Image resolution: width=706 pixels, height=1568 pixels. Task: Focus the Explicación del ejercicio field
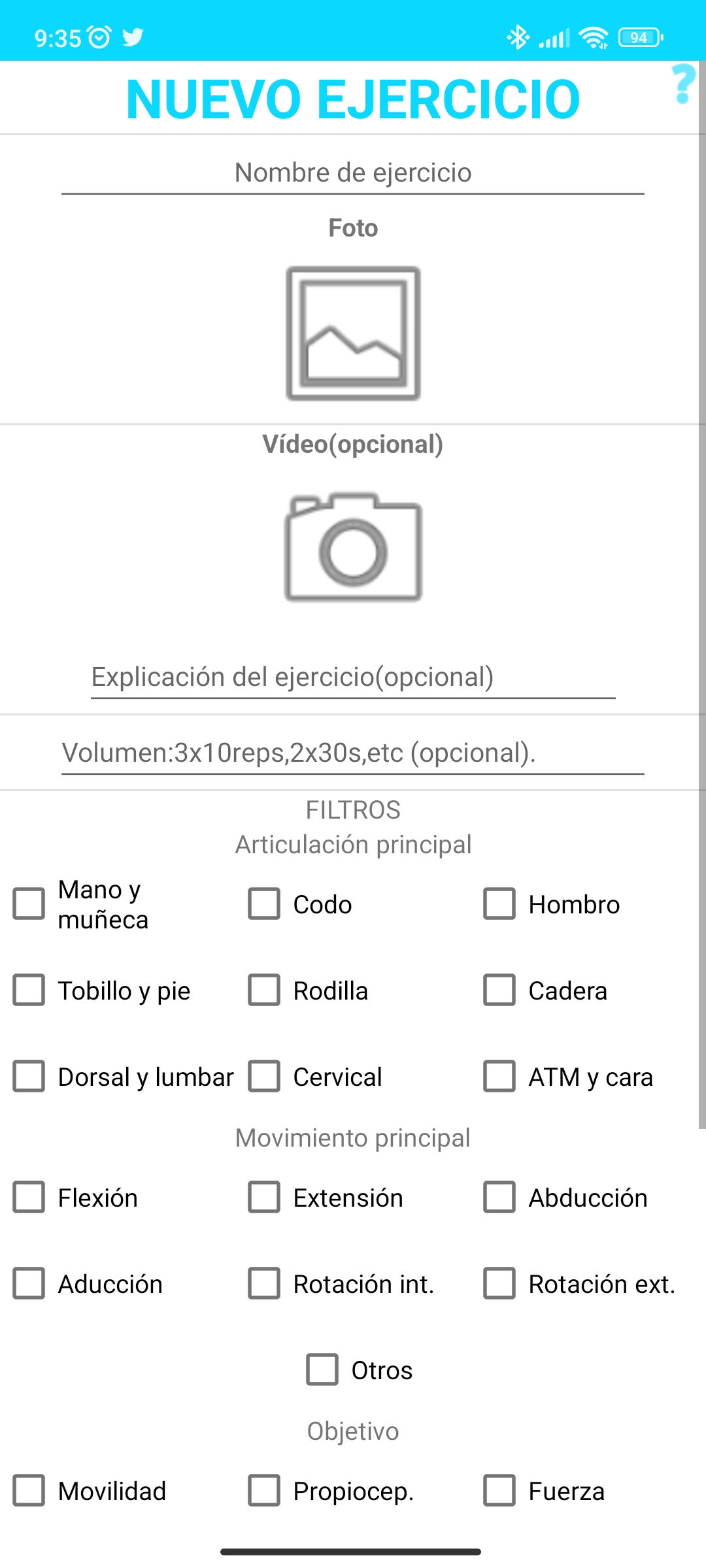[353, 678]
